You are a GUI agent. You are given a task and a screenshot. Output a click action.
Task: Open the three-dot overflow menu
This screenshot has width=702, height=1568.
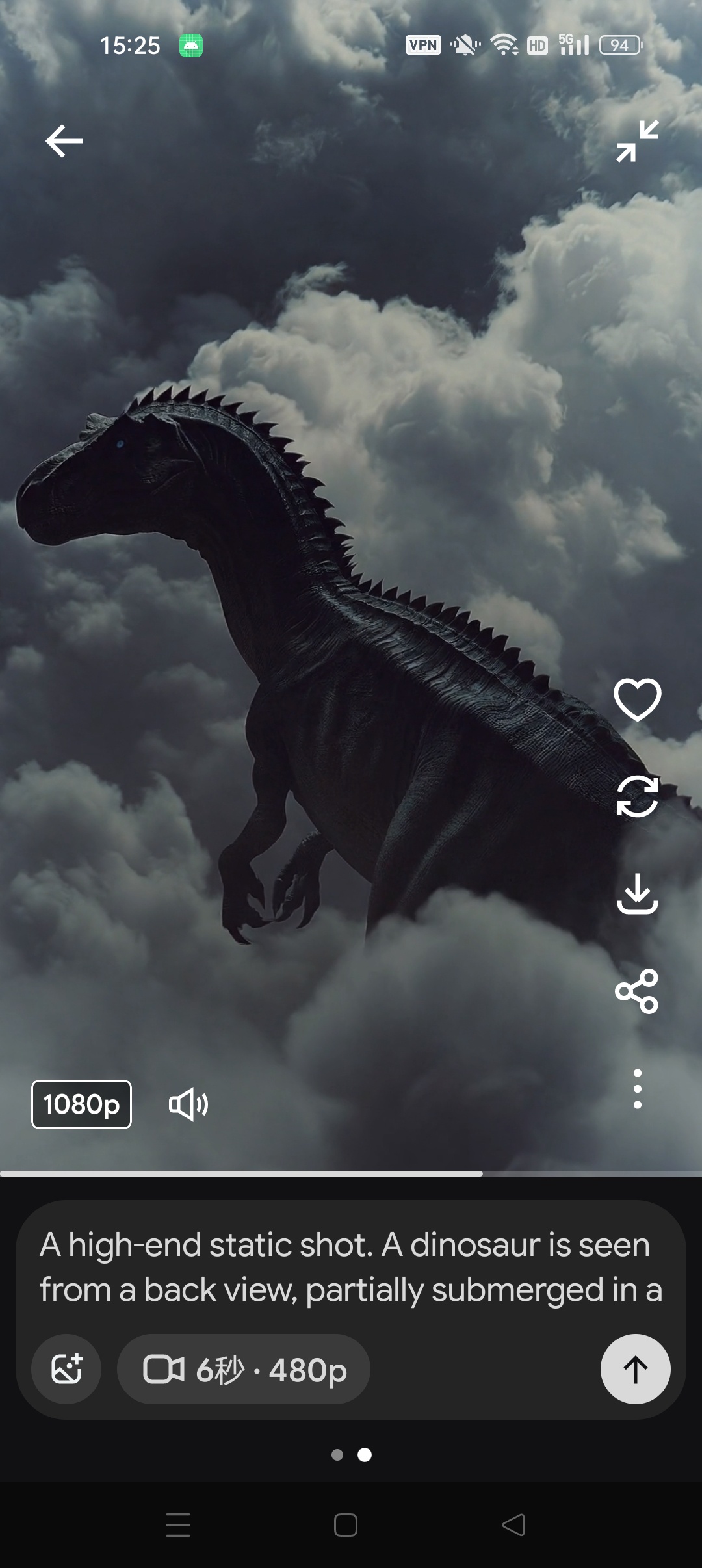(x=638, y=1089)
